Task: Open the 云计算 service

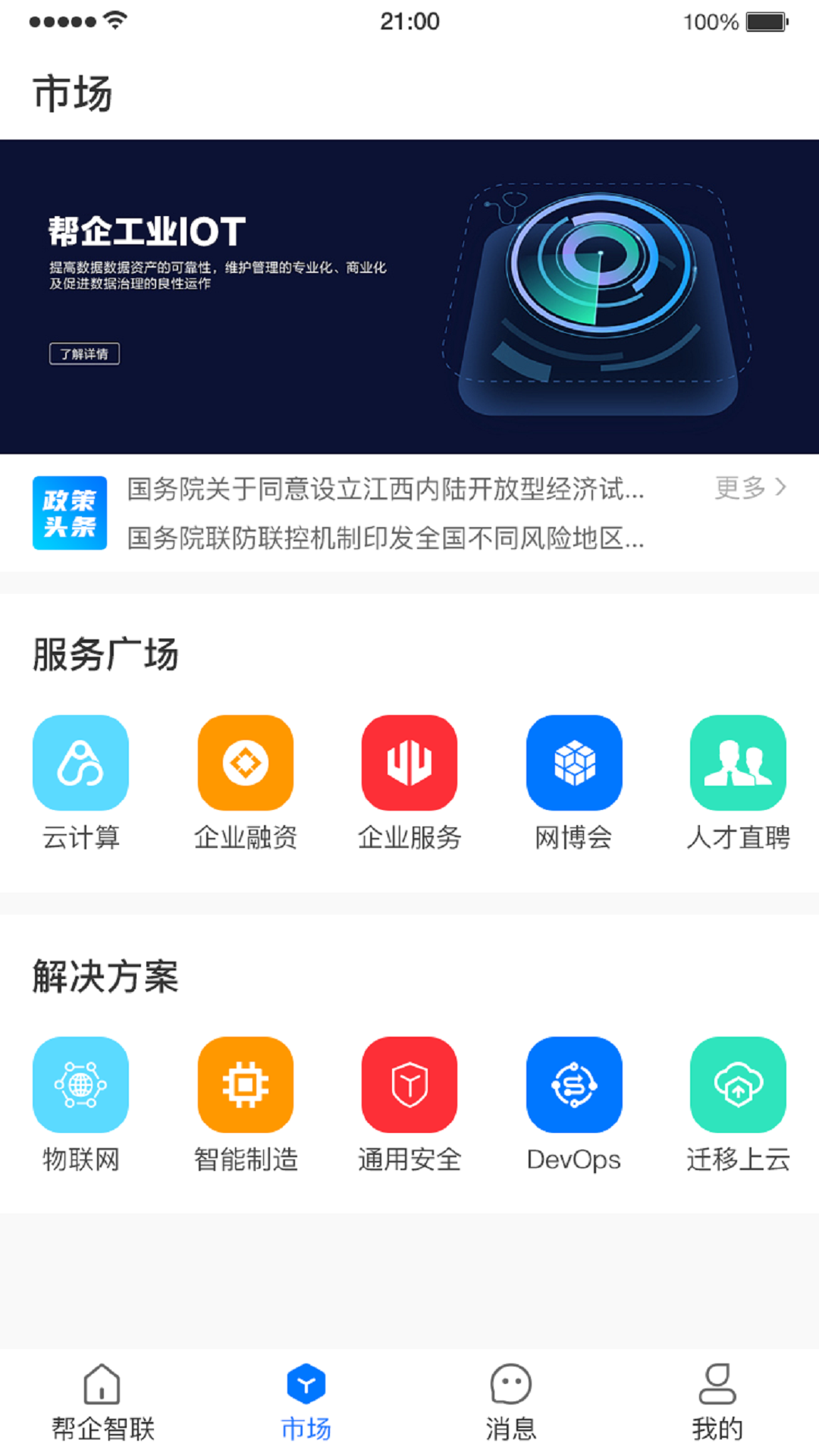Action: 80,763
